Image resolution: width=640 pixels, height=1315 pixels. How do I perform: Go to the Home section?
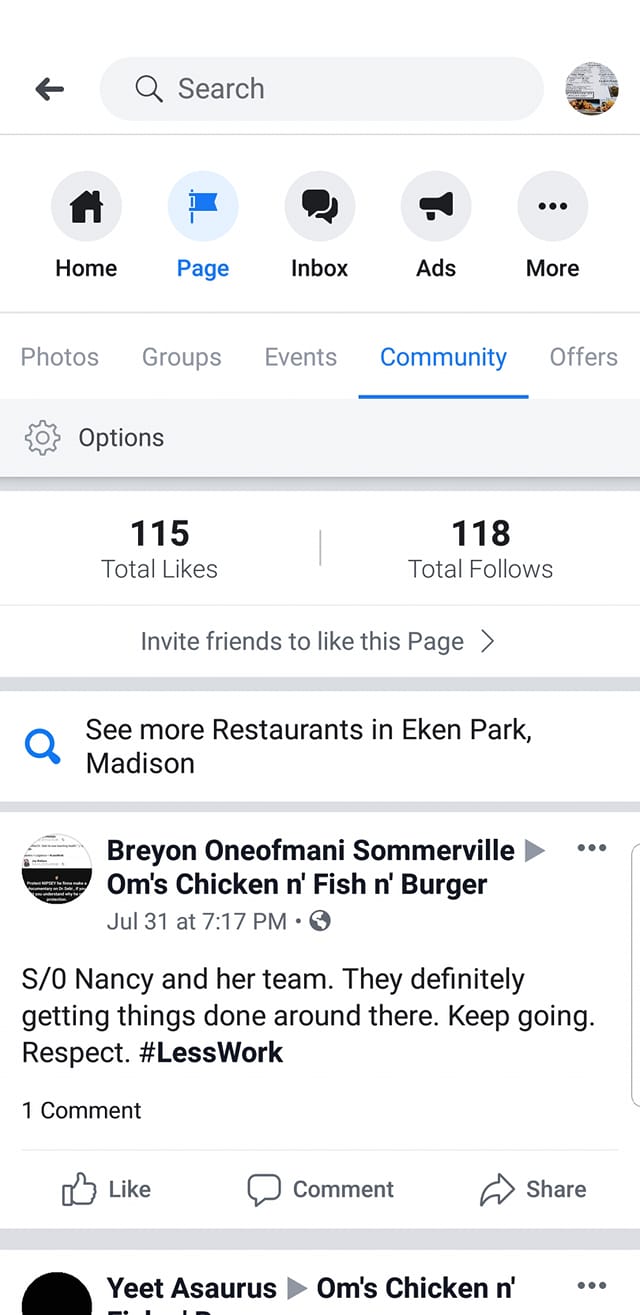tap(86, 226)
